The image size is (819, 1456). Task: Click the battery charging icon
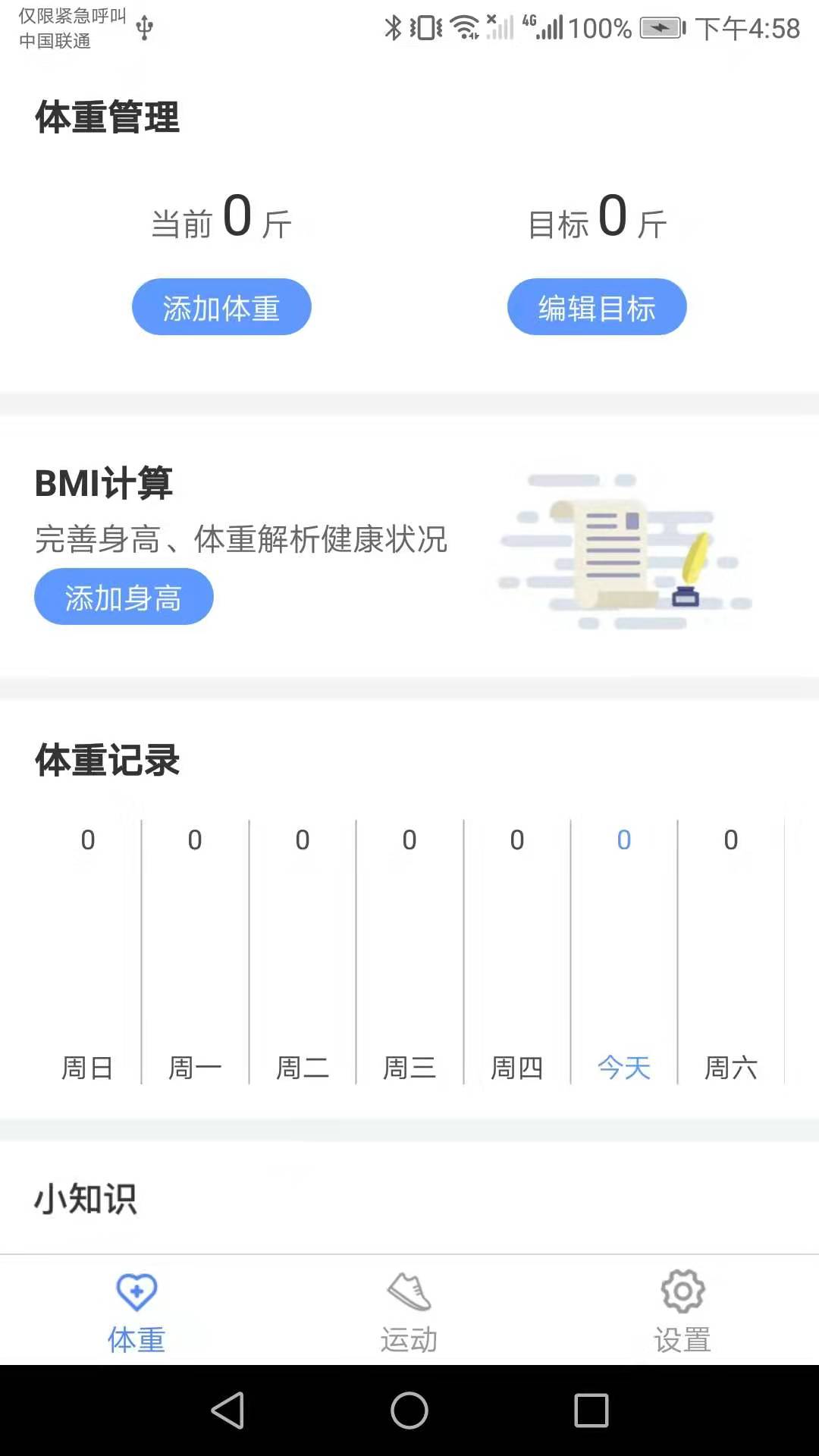coord(659,27)
